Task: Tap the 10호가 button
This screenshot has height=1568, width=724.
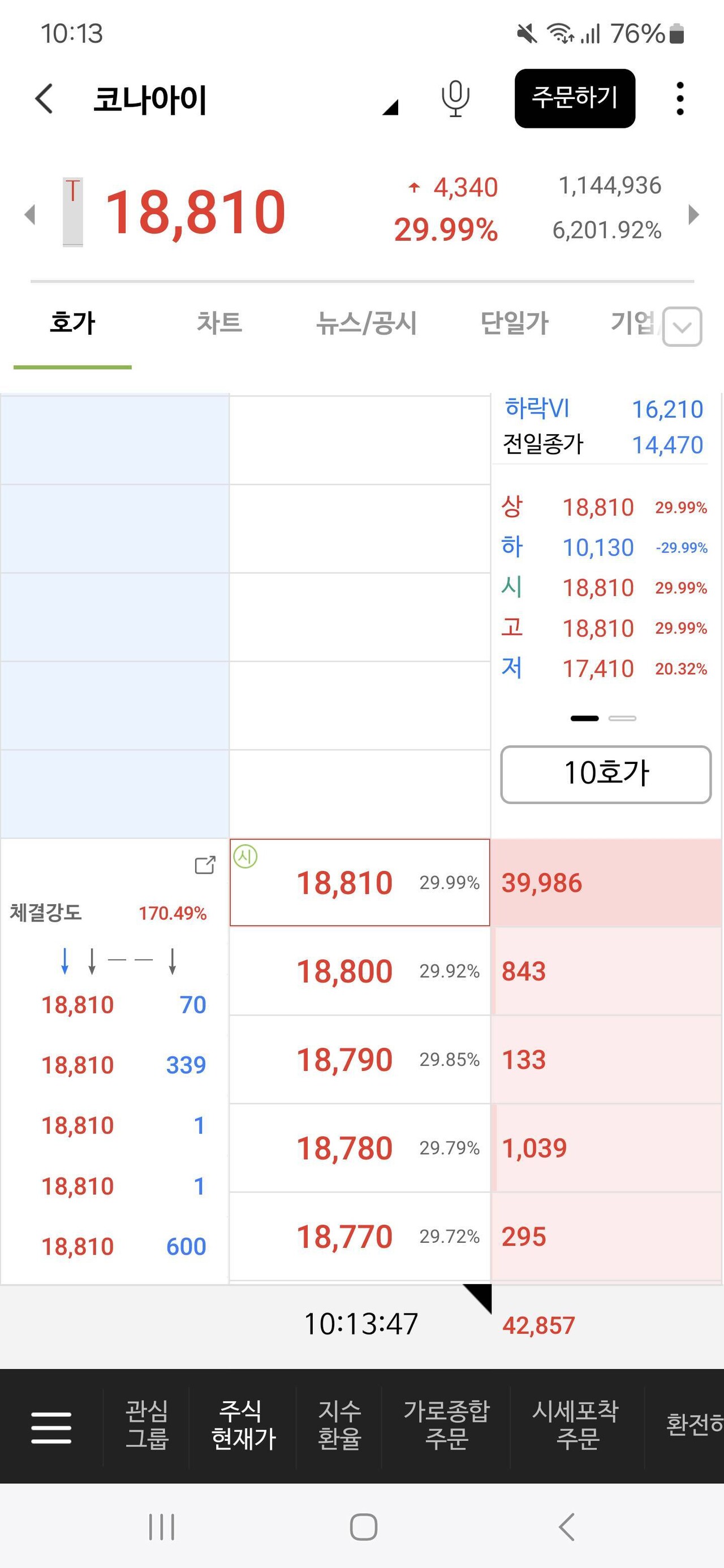Action: click(605, 773)
